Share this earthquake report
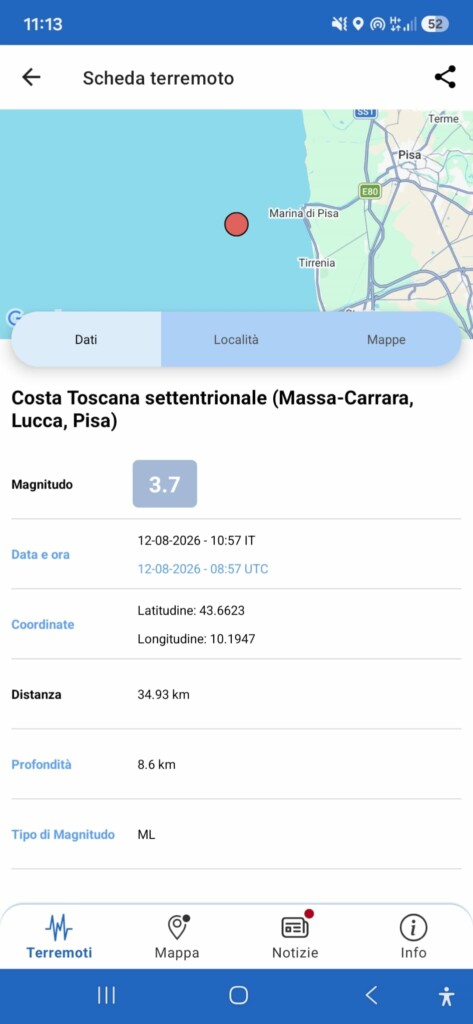 (x=445, y=78)
